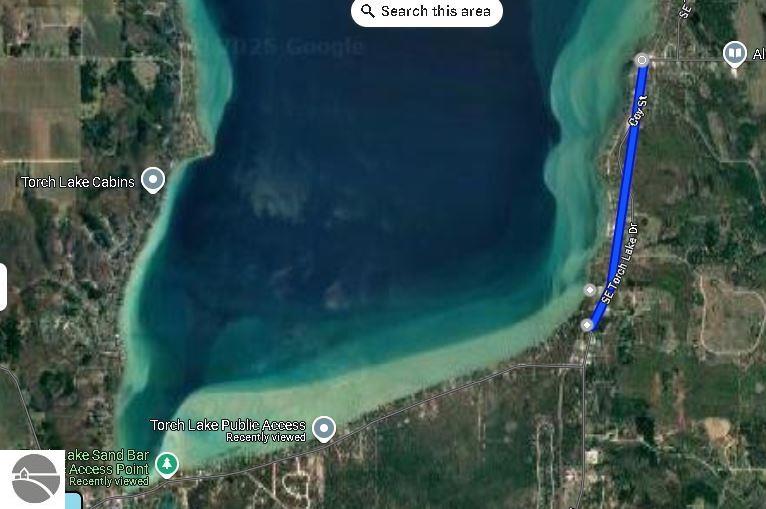
Task: Tap the Search this area button
Action: pyautogui.click(x=426, y=12)
